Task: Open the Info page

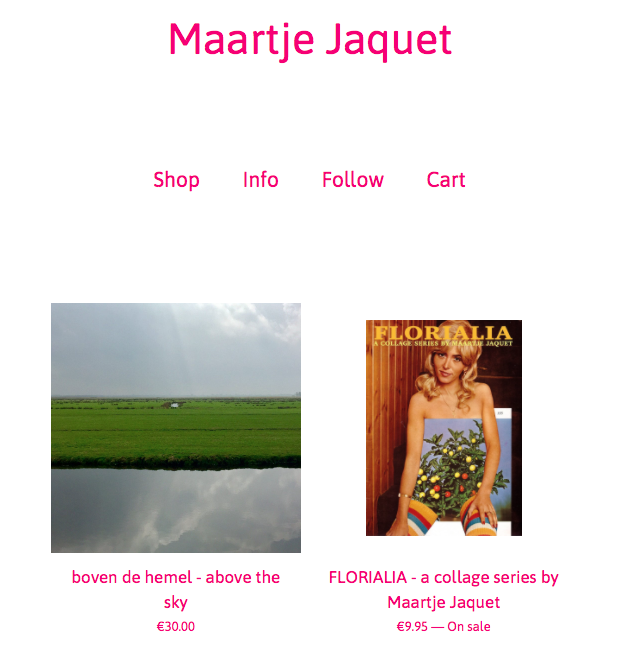Action: coord(260,180)
